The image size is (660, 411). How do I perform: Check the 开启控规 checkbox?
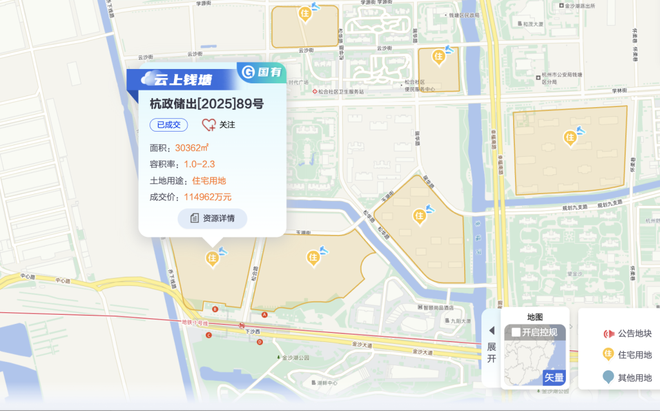pos(516,332)
